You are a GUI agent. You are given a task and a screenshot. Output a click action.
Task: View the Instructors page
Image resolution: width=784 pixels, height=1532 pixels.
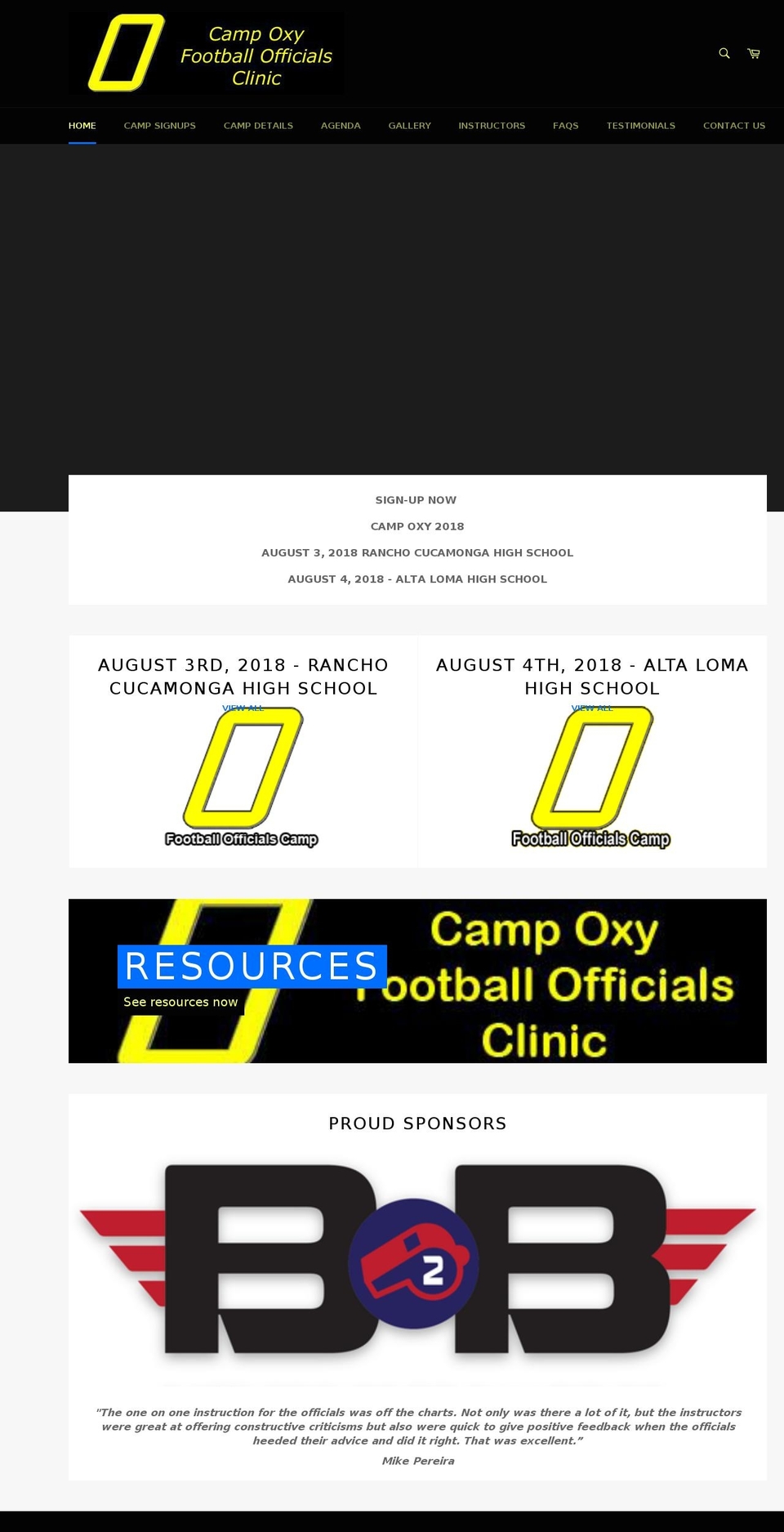[x=492, y=126]
